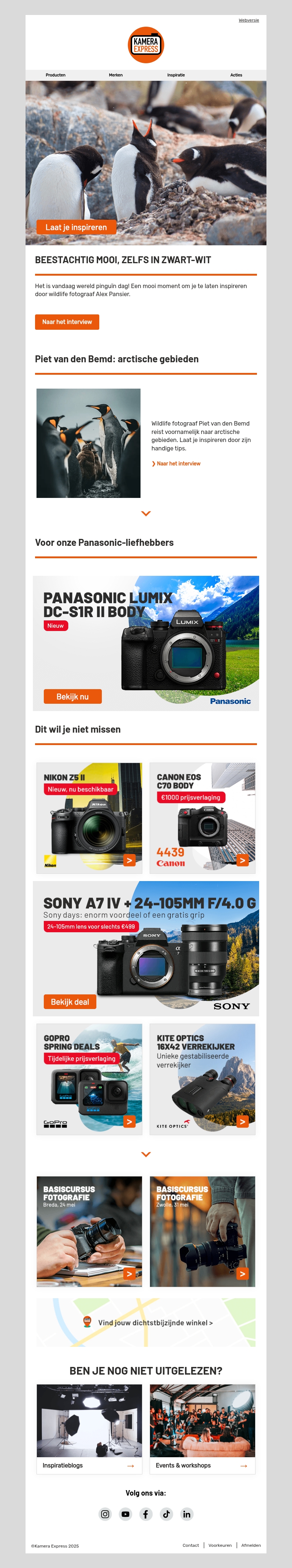Select the Inspiratie navigation item

coord(176,75)
